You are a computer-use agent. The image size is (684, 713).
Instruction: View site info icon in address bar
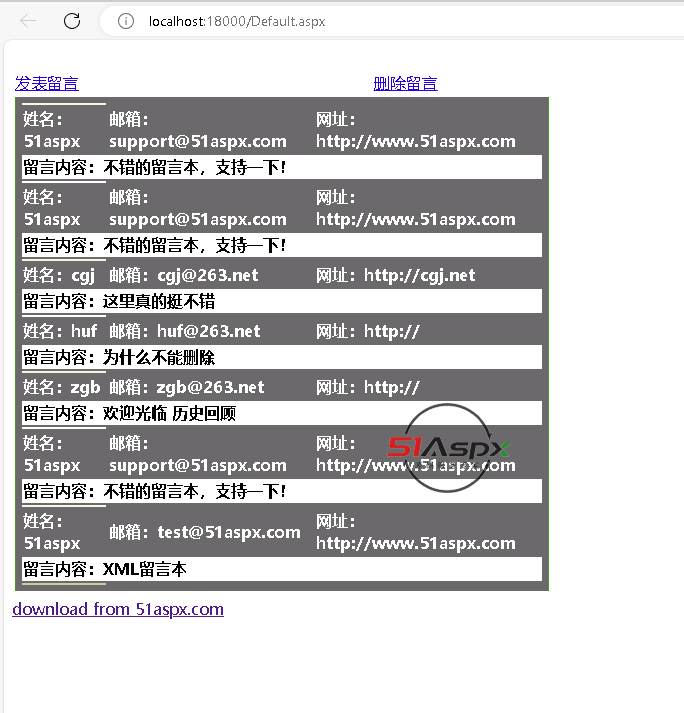click(x=126, y=21)
